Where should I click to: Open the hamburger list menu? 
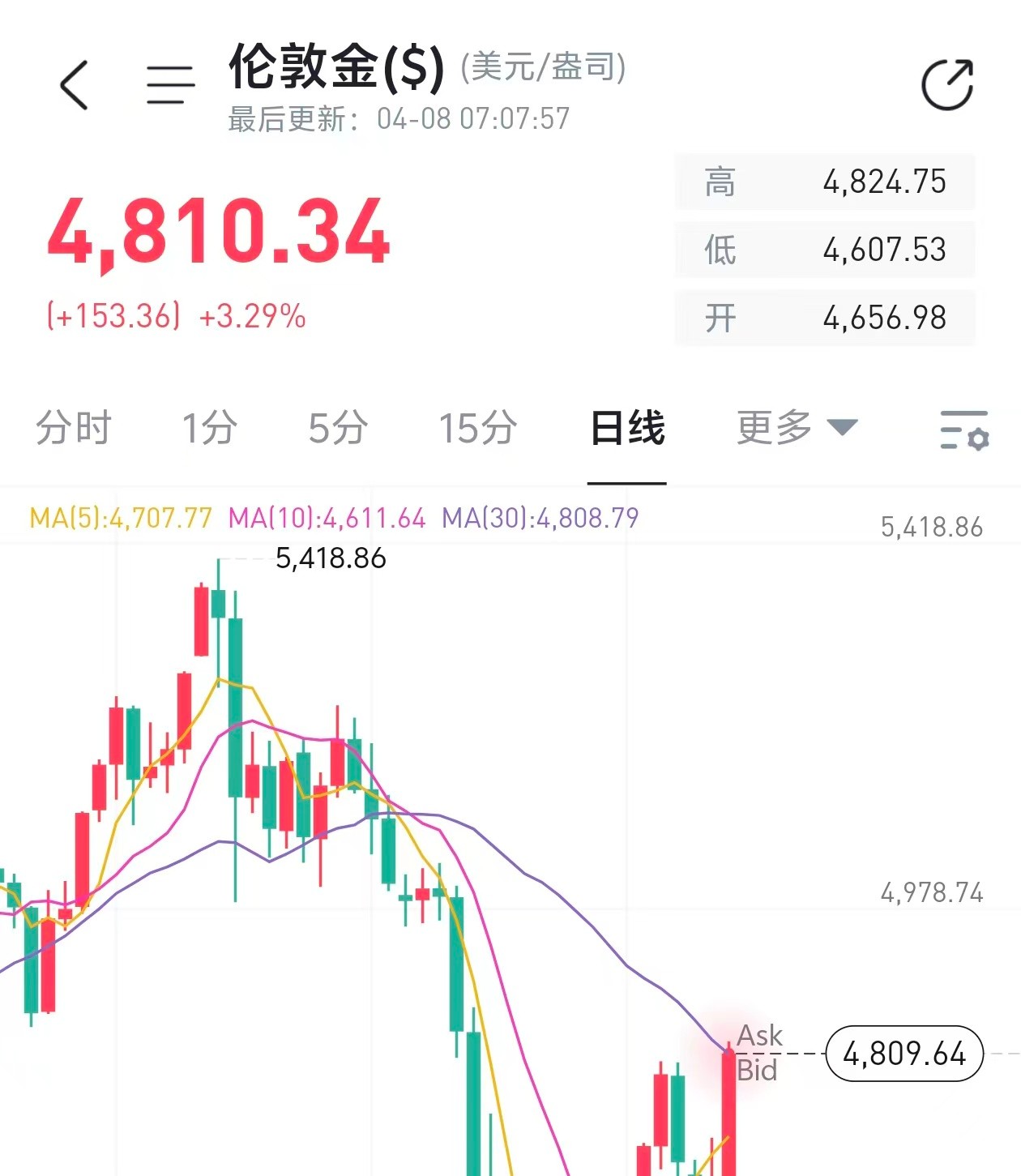pyautogui.click(x=170, y=84)
